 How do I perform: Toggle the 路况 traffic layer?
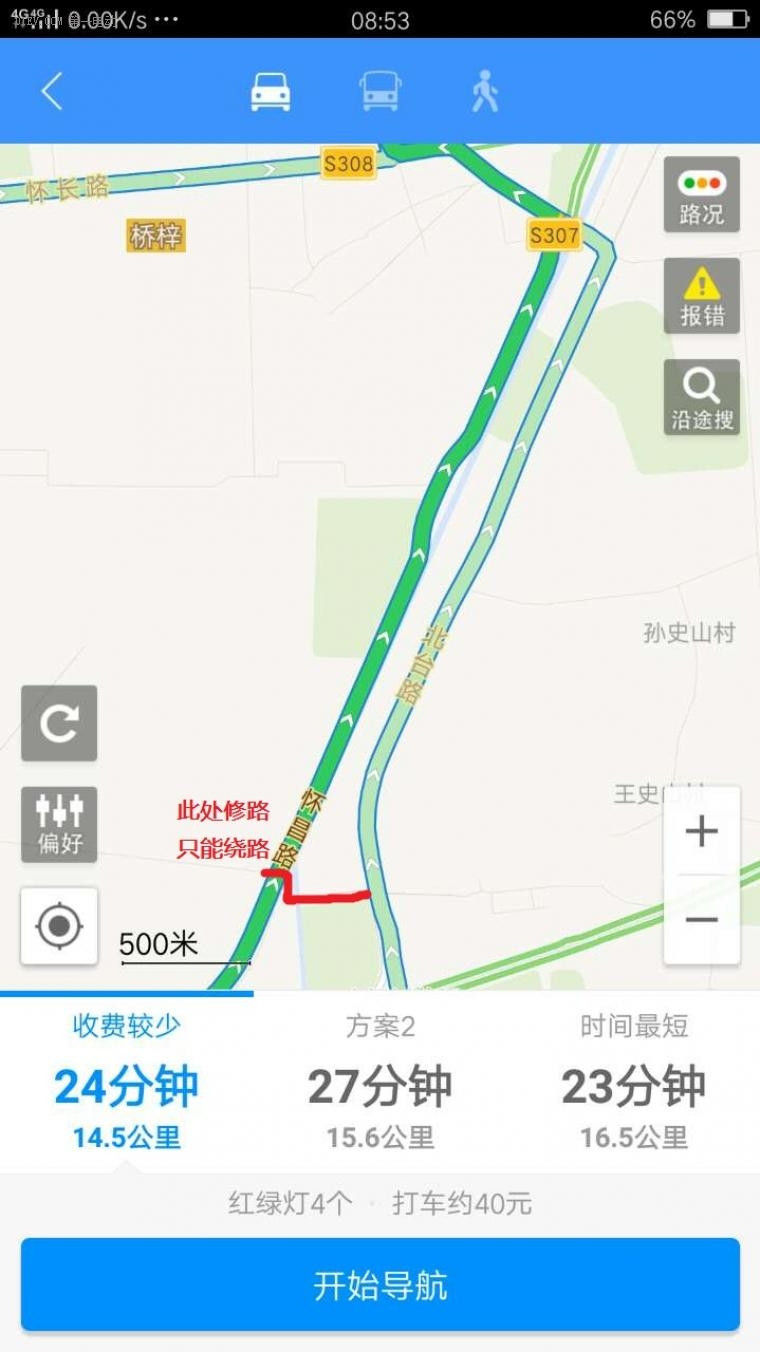point(702,195)
